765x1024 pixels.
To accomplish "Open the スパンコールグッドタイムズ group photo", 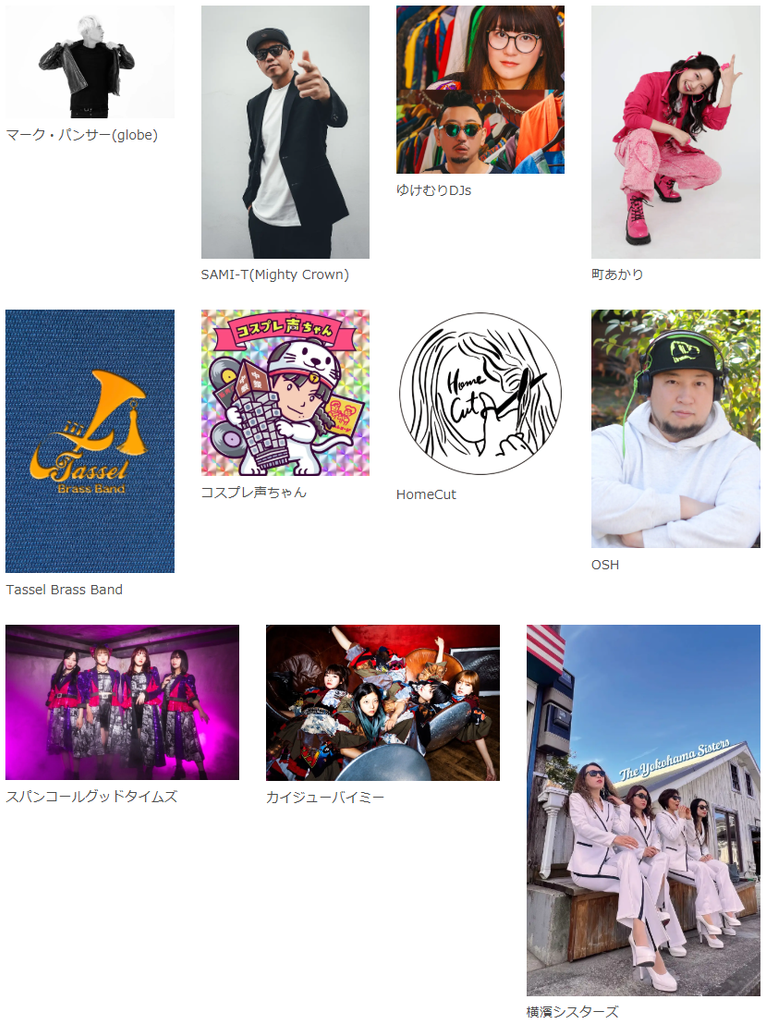I will tap(122, 703).
